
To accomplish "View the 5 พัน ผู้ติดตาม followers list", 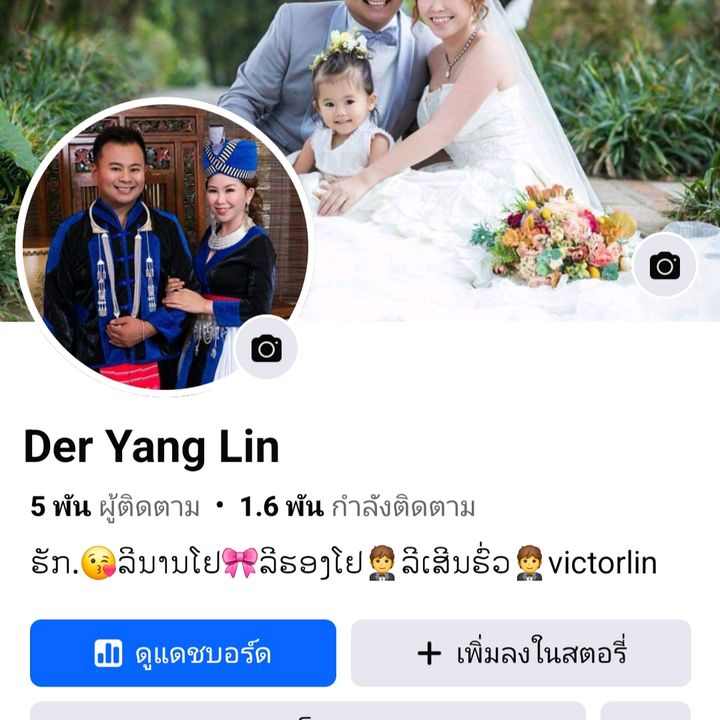I will (x=115, y=507).
